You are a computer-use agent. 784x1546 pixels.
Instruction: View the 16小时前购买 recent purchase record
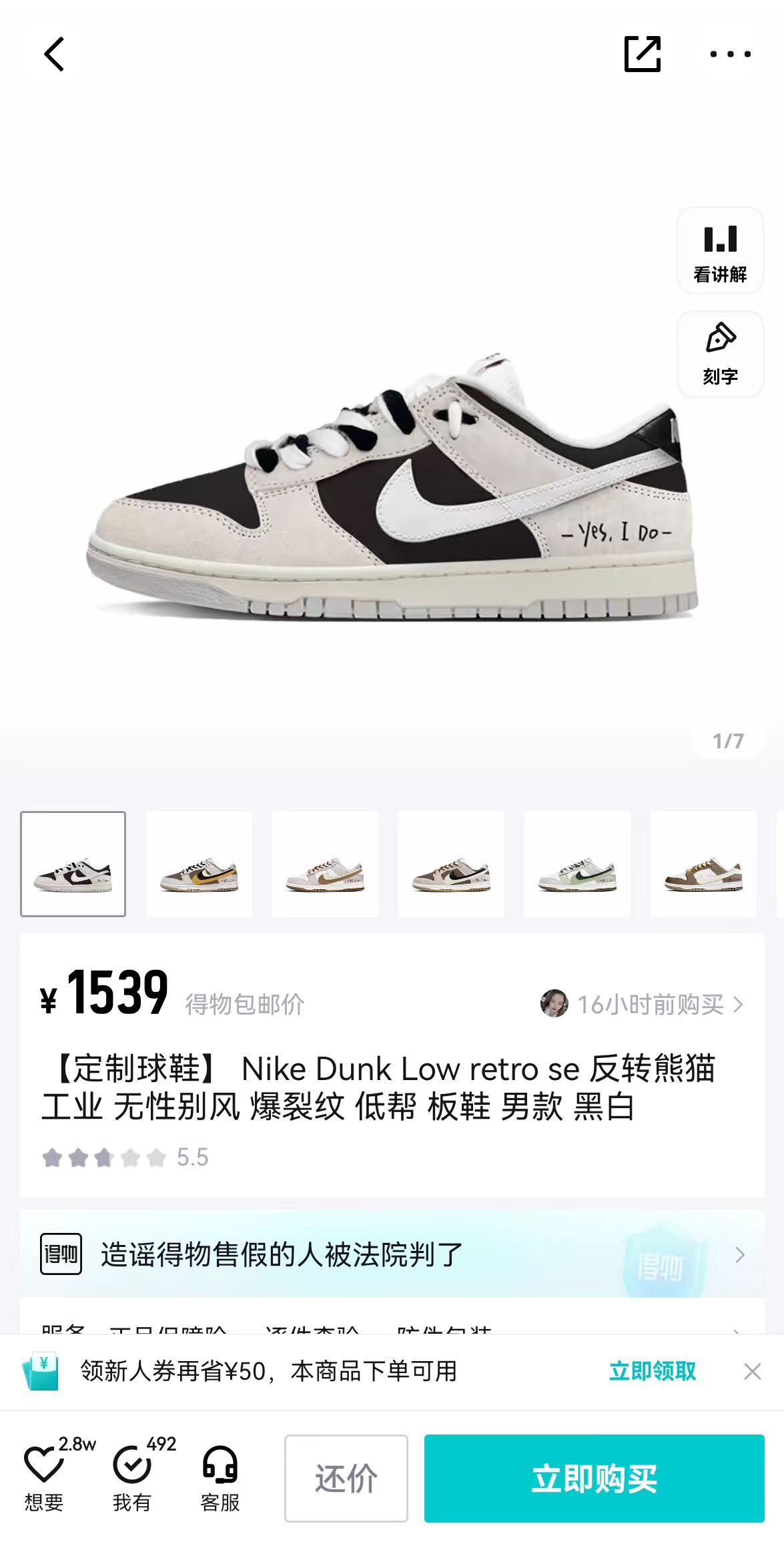click(642, 1004)
